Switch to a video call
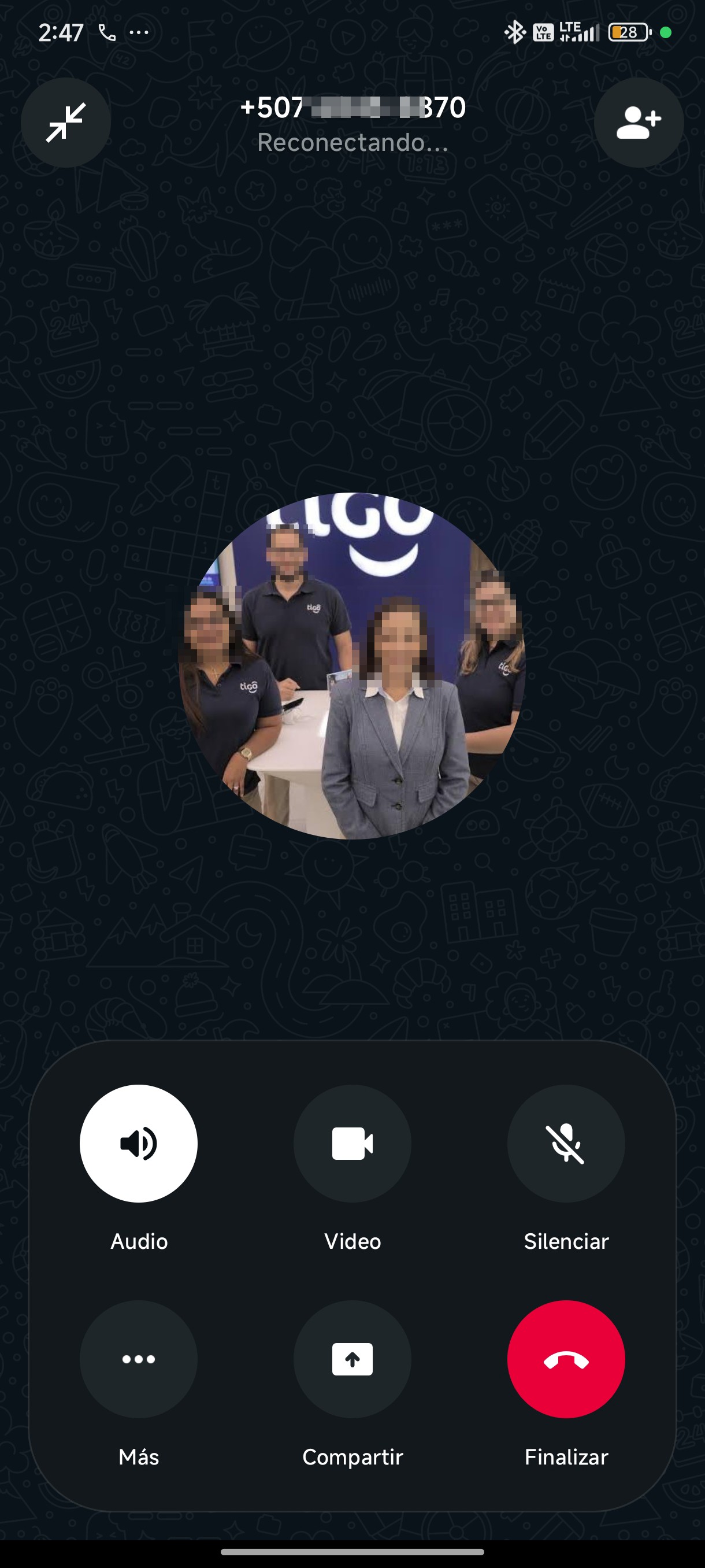Image resolution: width=705 pixels, height=1568 pixels. (x=352, y=1143)
